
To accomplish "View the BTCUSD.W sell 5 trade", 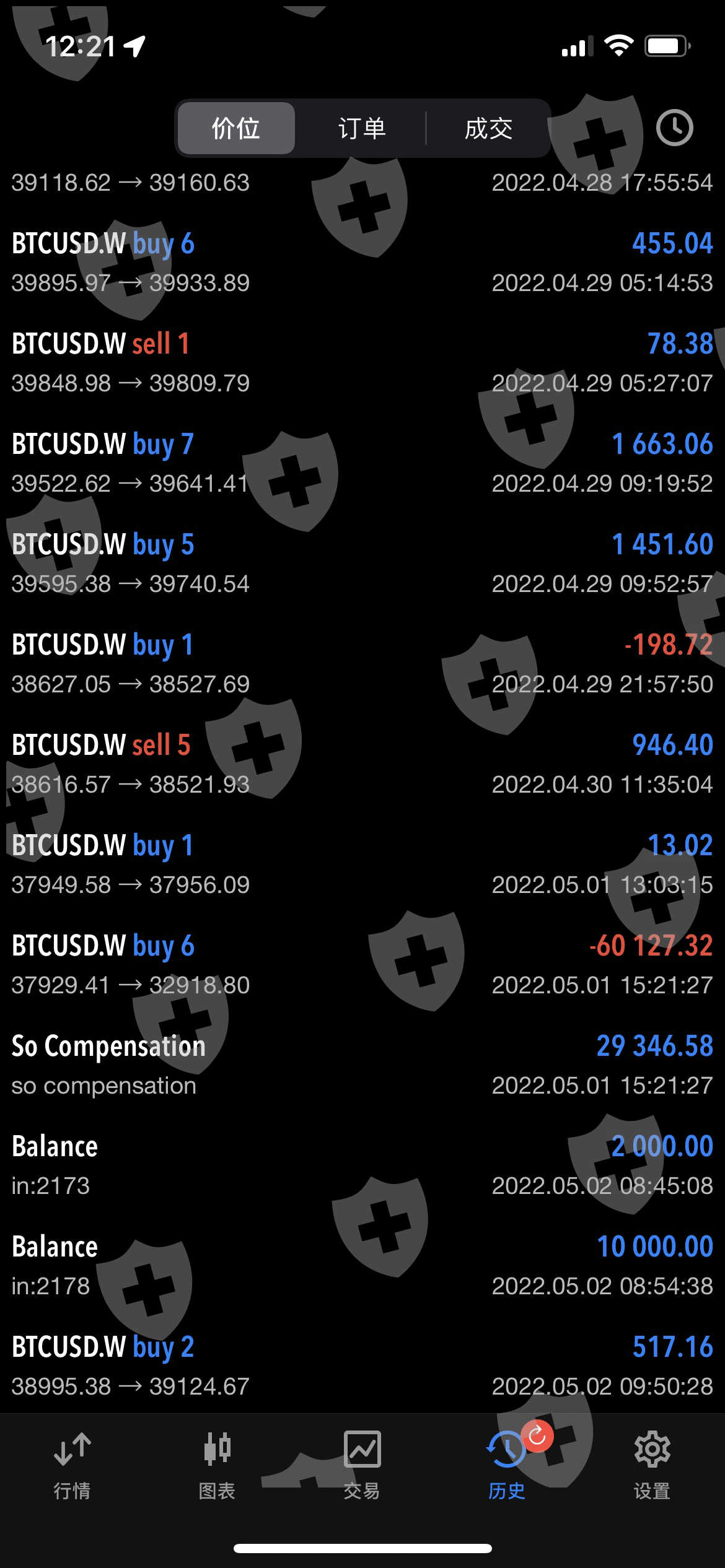I will tap(362, 764).
